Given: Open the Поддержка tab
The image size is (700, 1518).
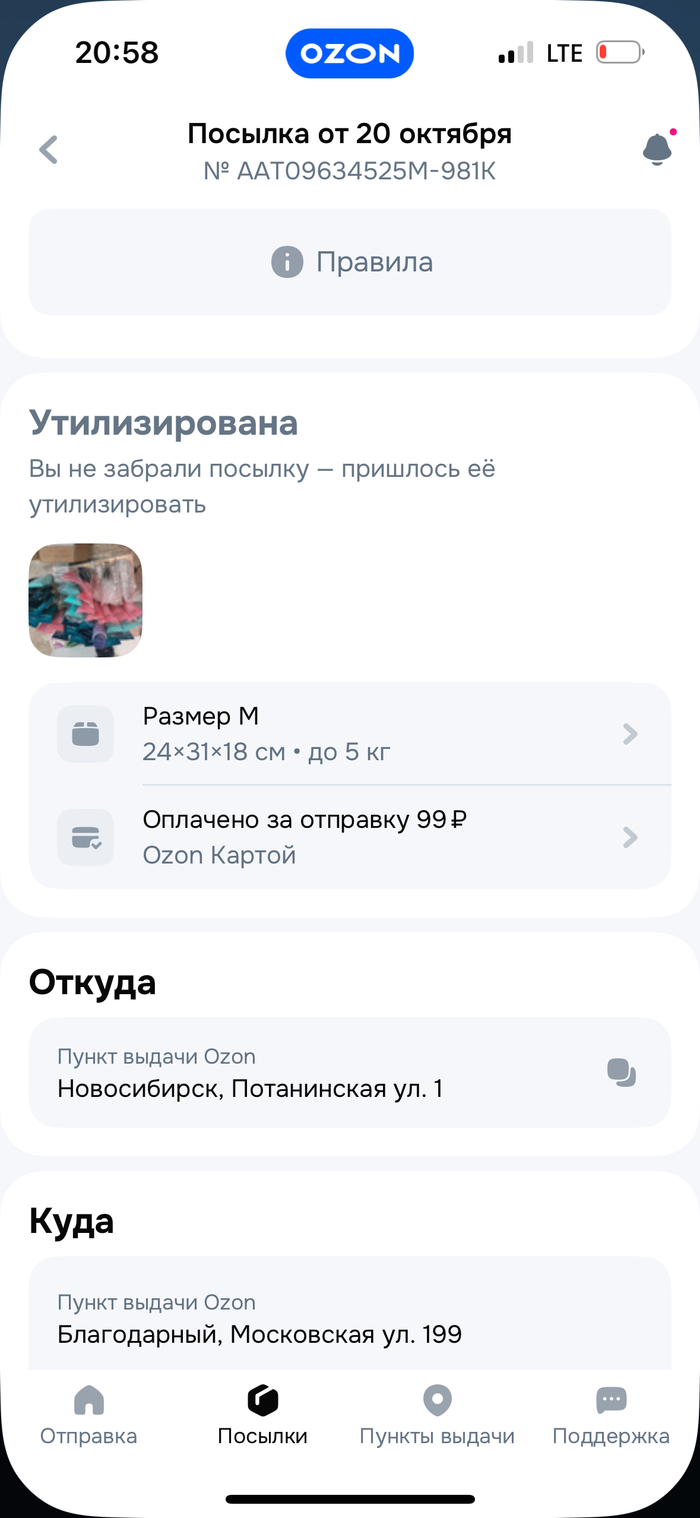Looking at the screenshot, I should pos(611,1416).
